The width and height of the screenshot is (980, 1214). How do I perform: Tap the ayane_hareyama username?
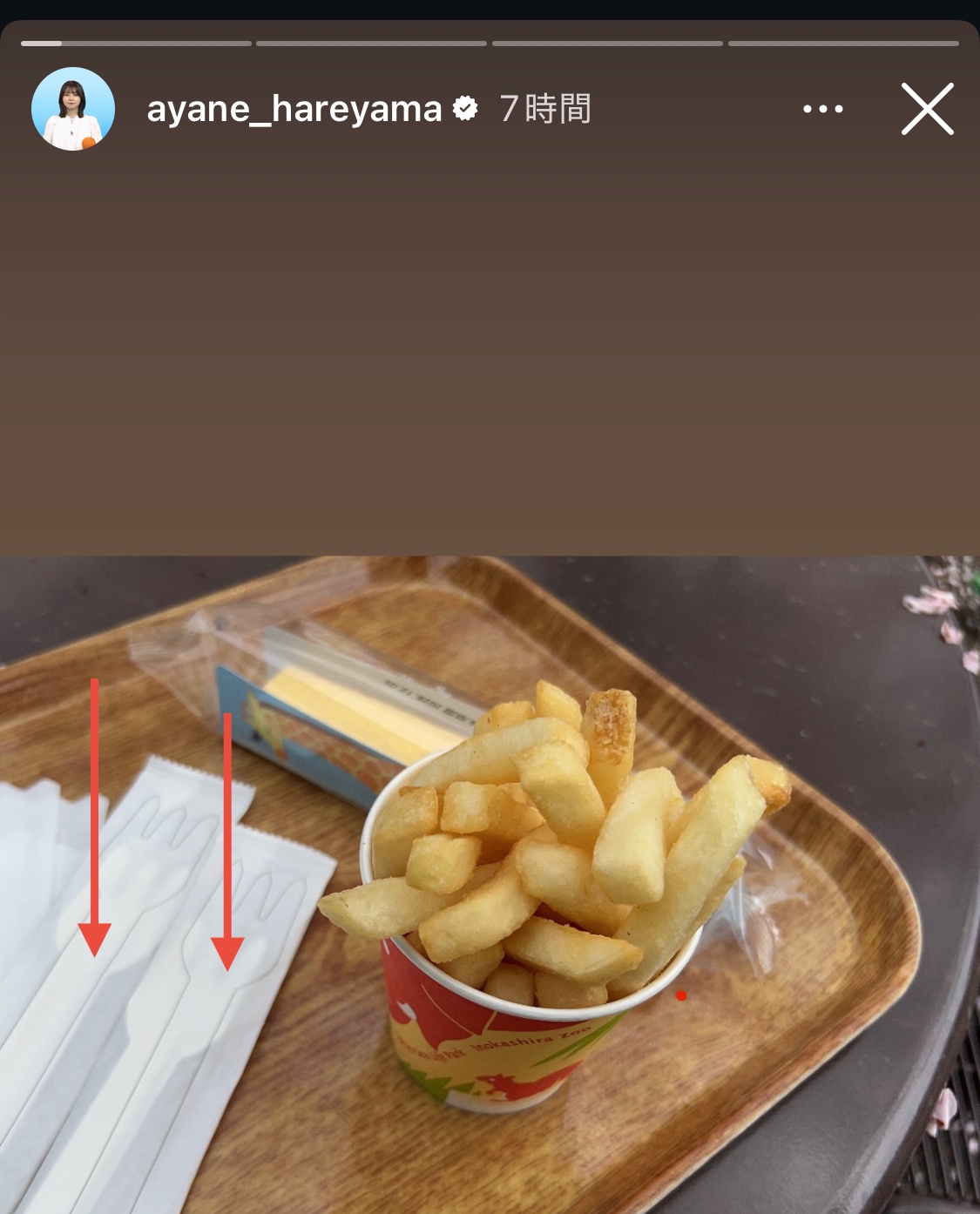click(294, 110)
